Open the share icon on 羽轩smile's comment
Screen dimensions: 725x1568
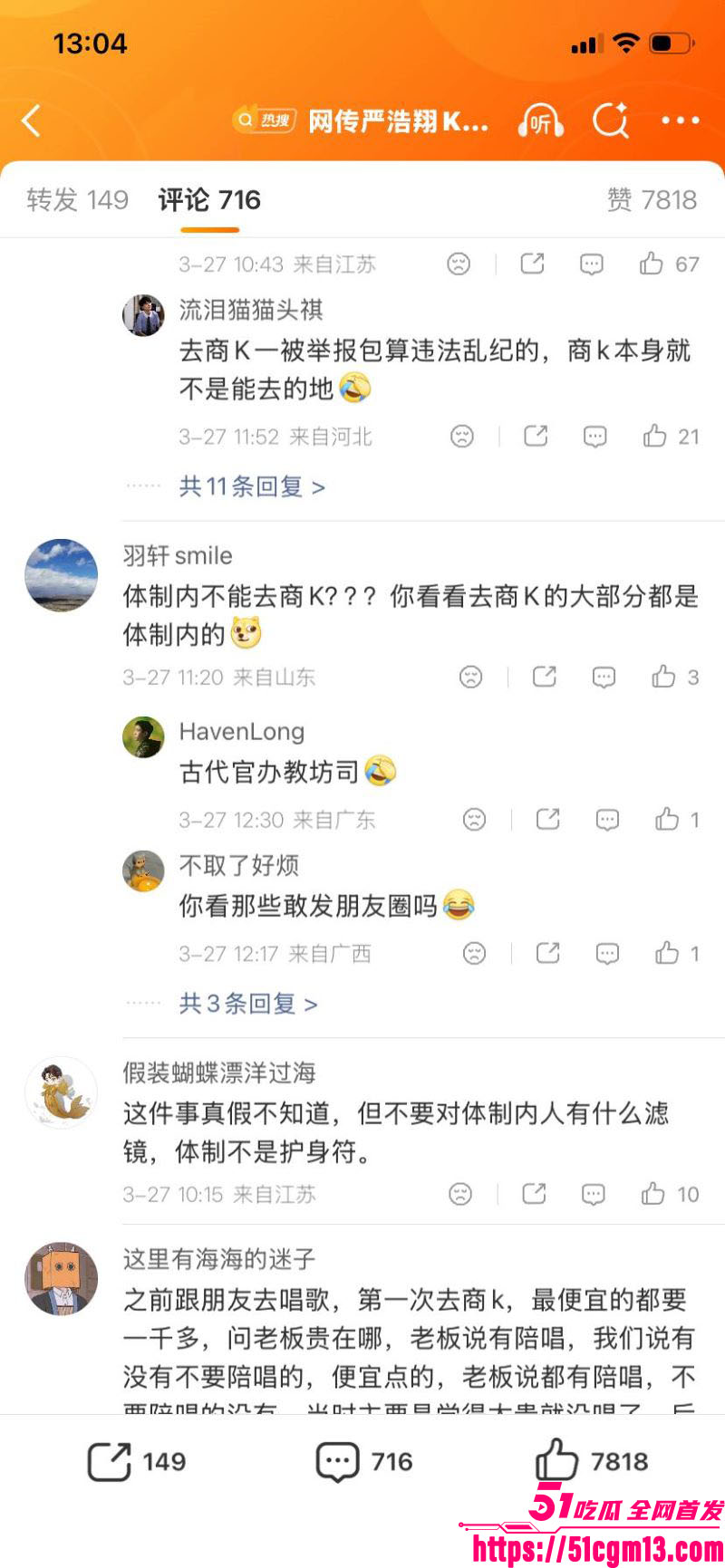(544, 677)
